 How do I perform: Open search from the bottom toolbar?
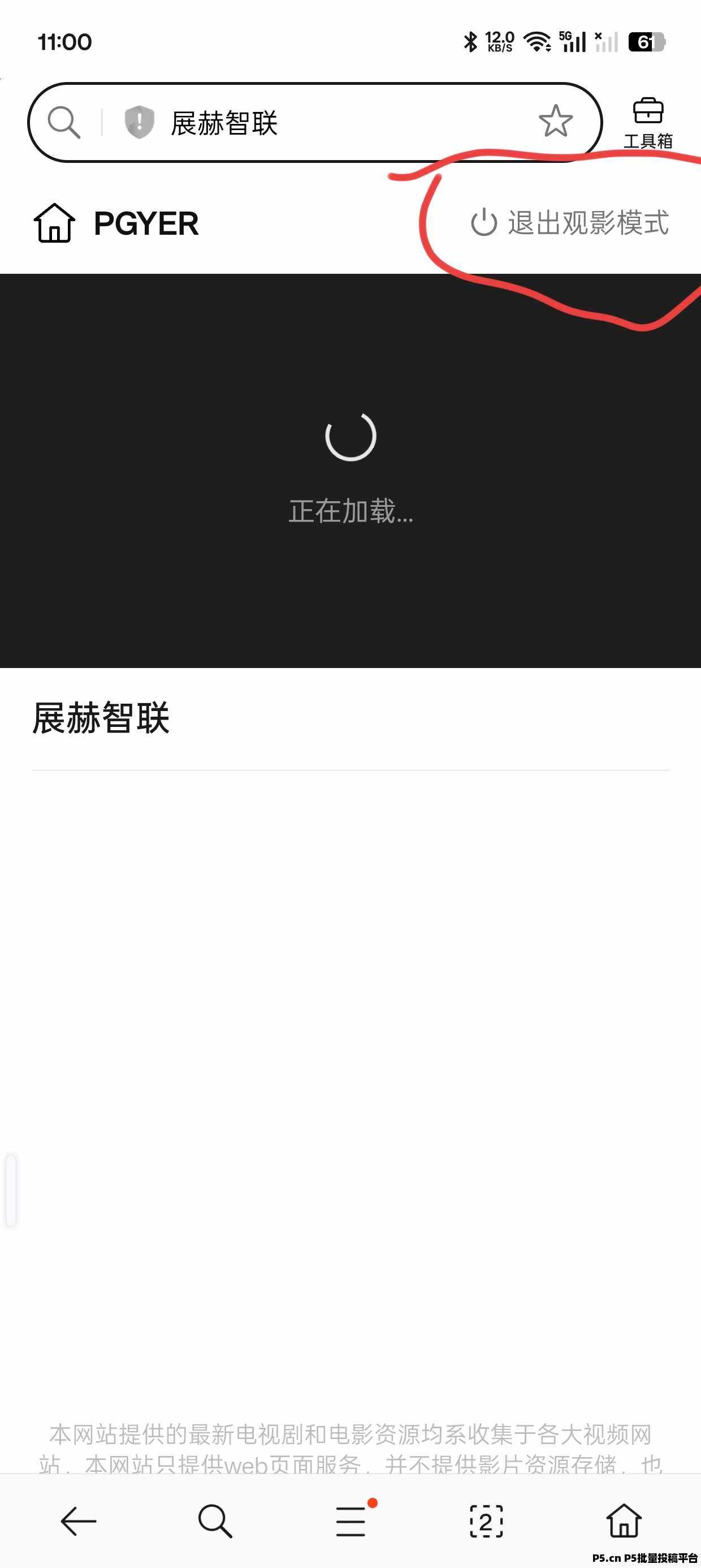click(x=215, y=1521)
